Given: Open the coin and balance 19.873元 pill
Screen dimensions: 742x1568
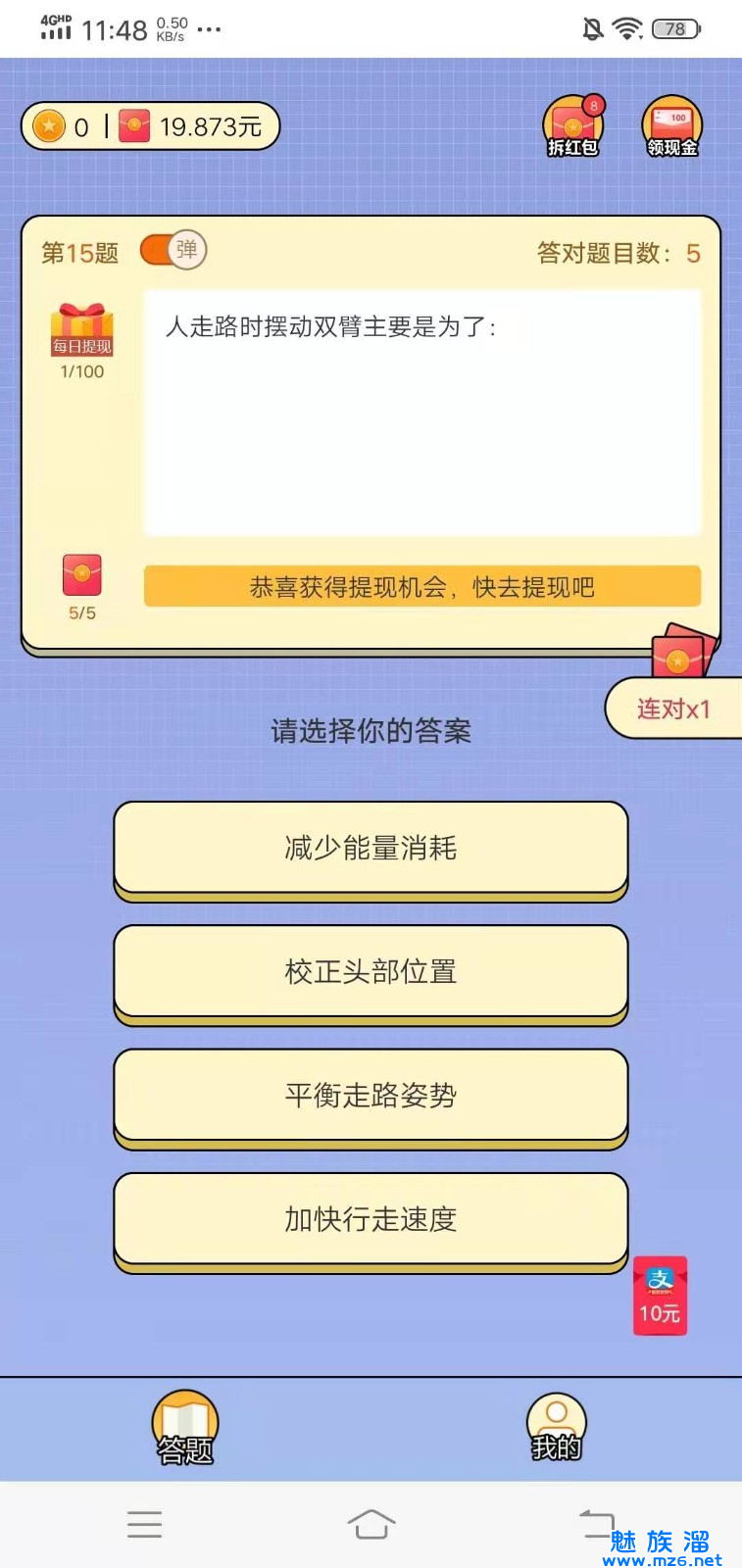Looking at the screenshot, I should (150, 126).
